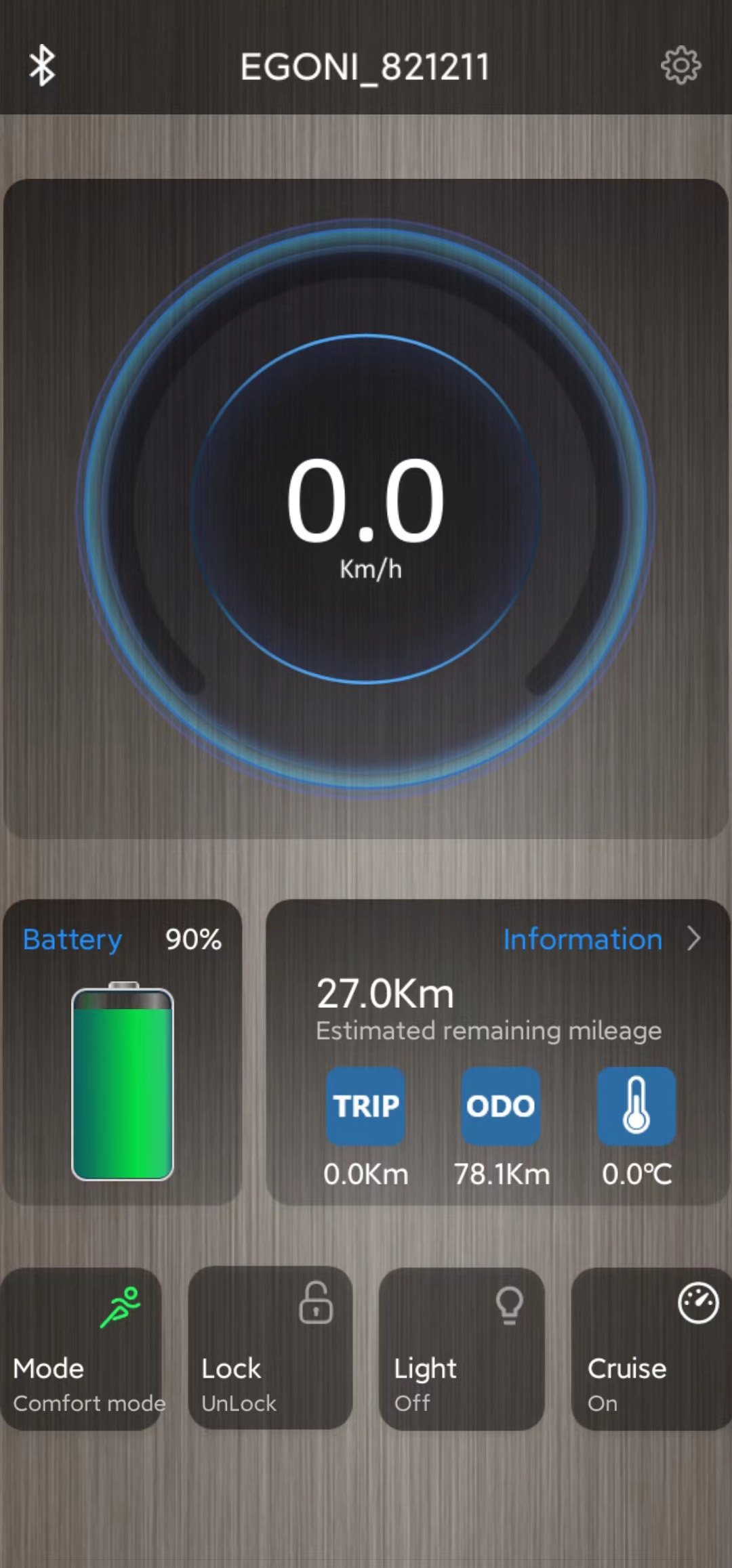Toggle Cruise control off
Screen dimensions: 732x1568
click(x=649, y=1349)
